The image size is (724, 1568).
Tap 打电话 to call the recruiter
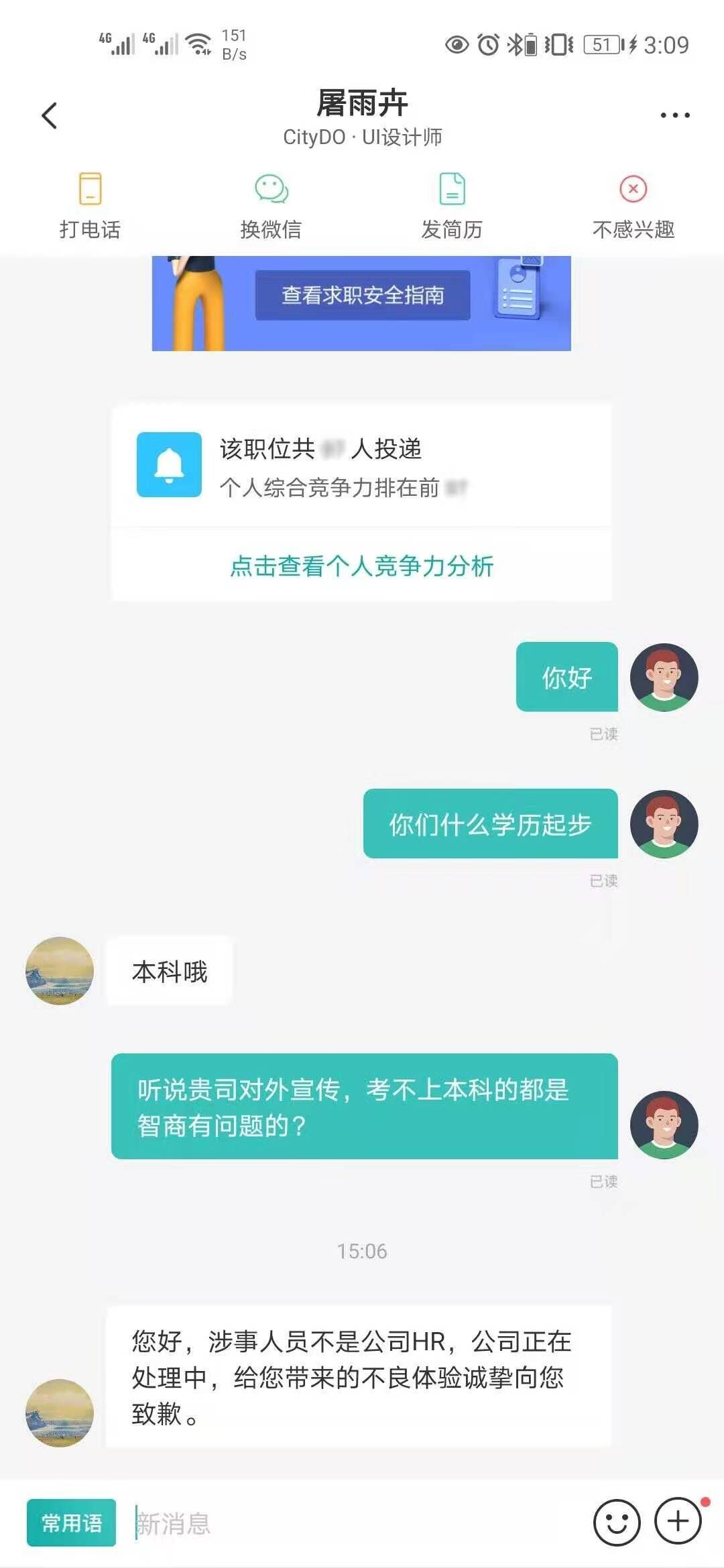(90, 205)
